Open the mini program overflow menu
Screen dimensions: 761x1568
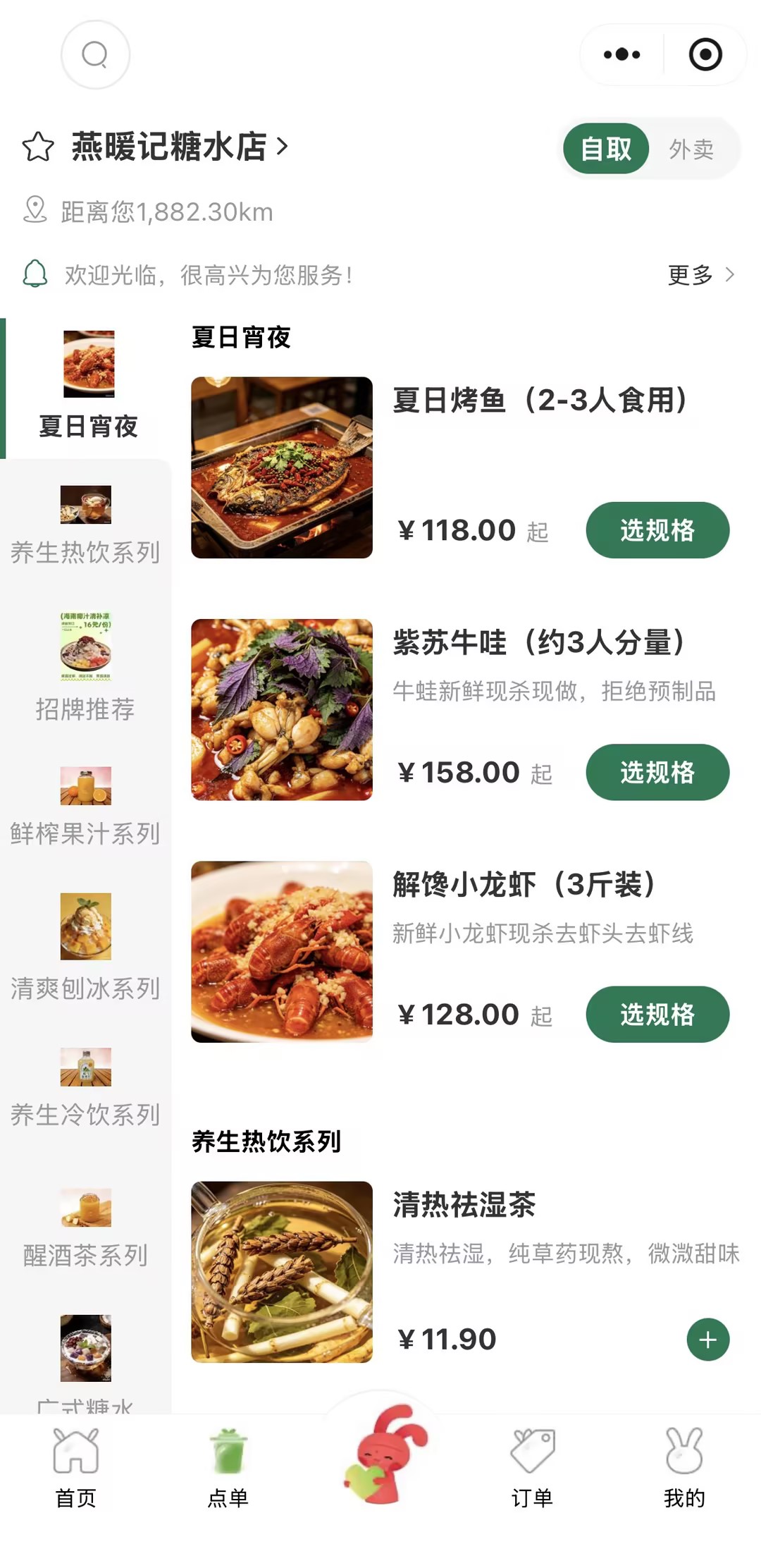coord(622,54)
